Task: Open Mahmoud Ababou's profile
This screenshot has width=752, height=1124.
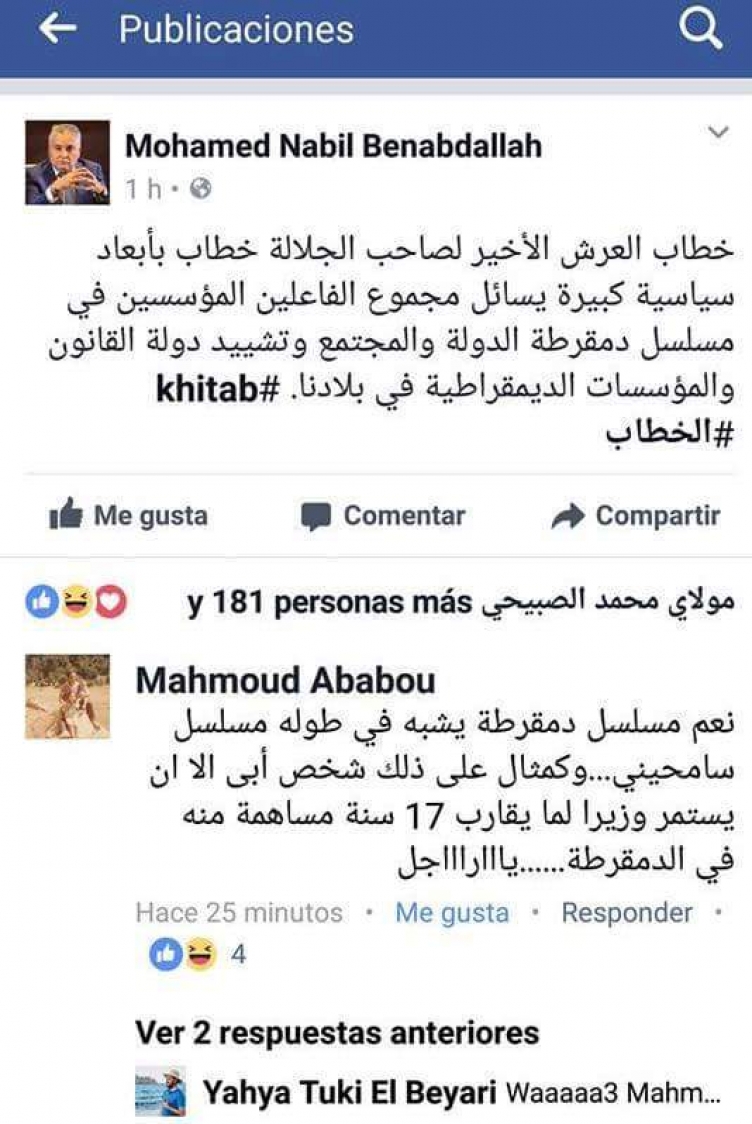Action: 286,681
